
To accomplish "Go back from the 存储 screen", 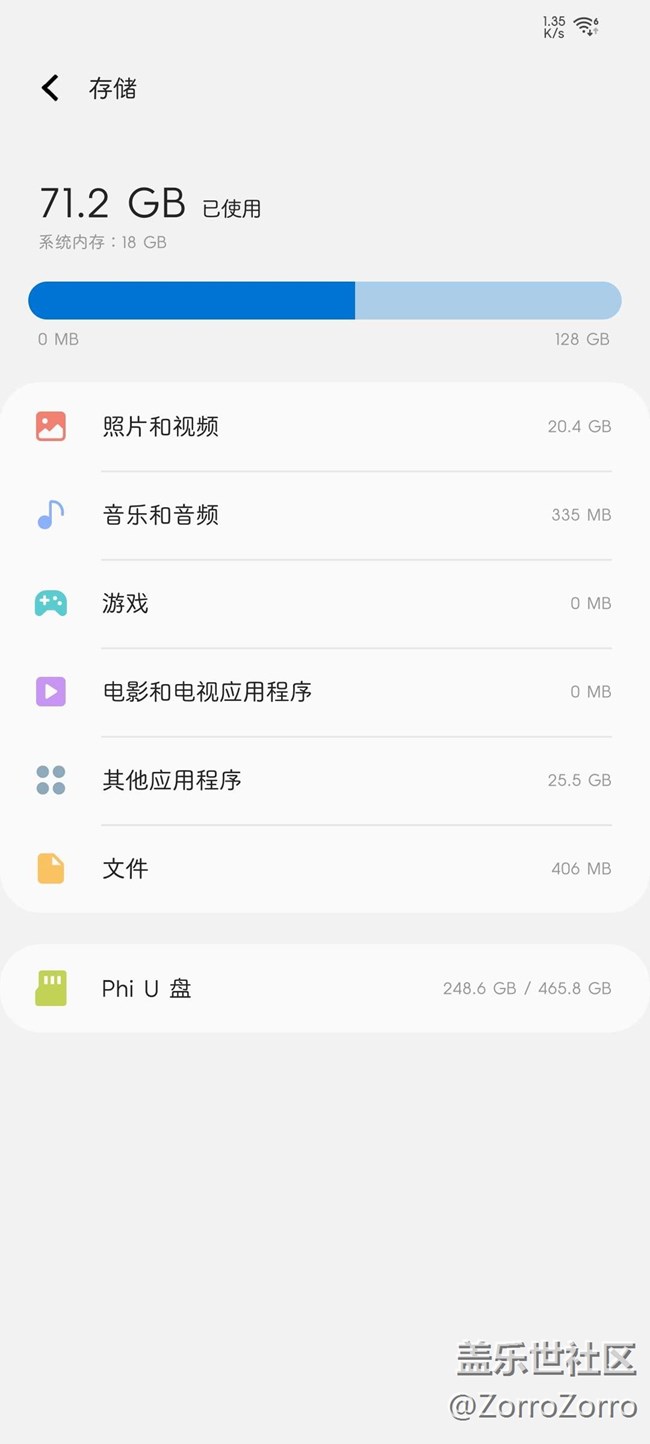I will pos(50,88).
